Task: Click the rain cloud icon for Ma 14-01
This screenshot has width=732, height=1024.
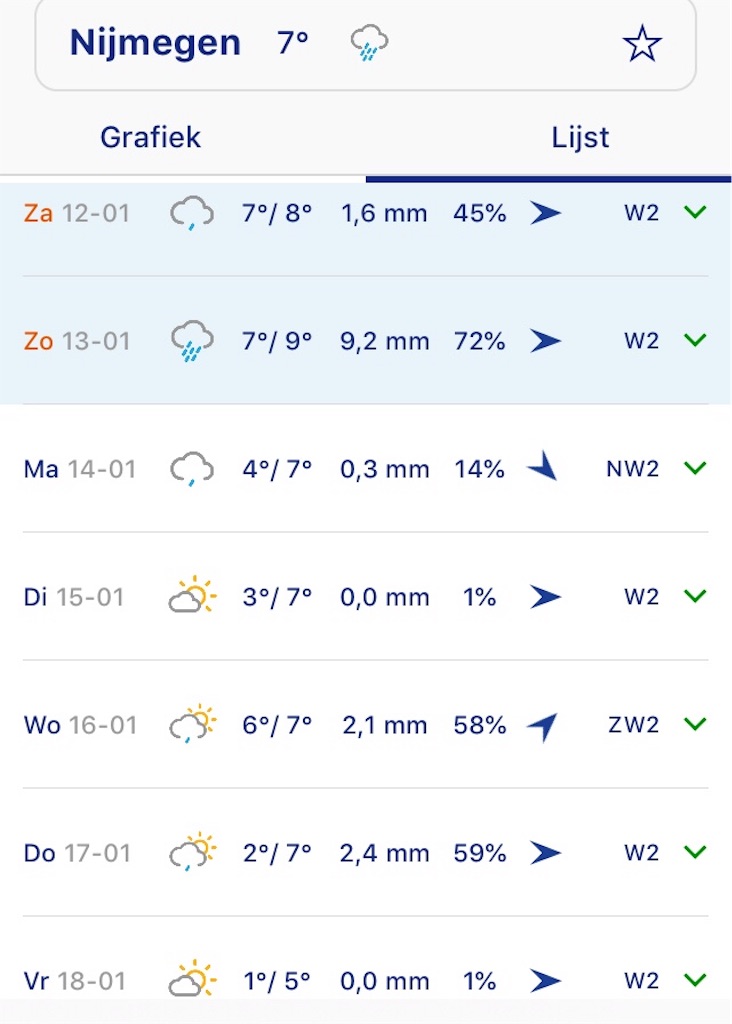Action: point(190,468)
